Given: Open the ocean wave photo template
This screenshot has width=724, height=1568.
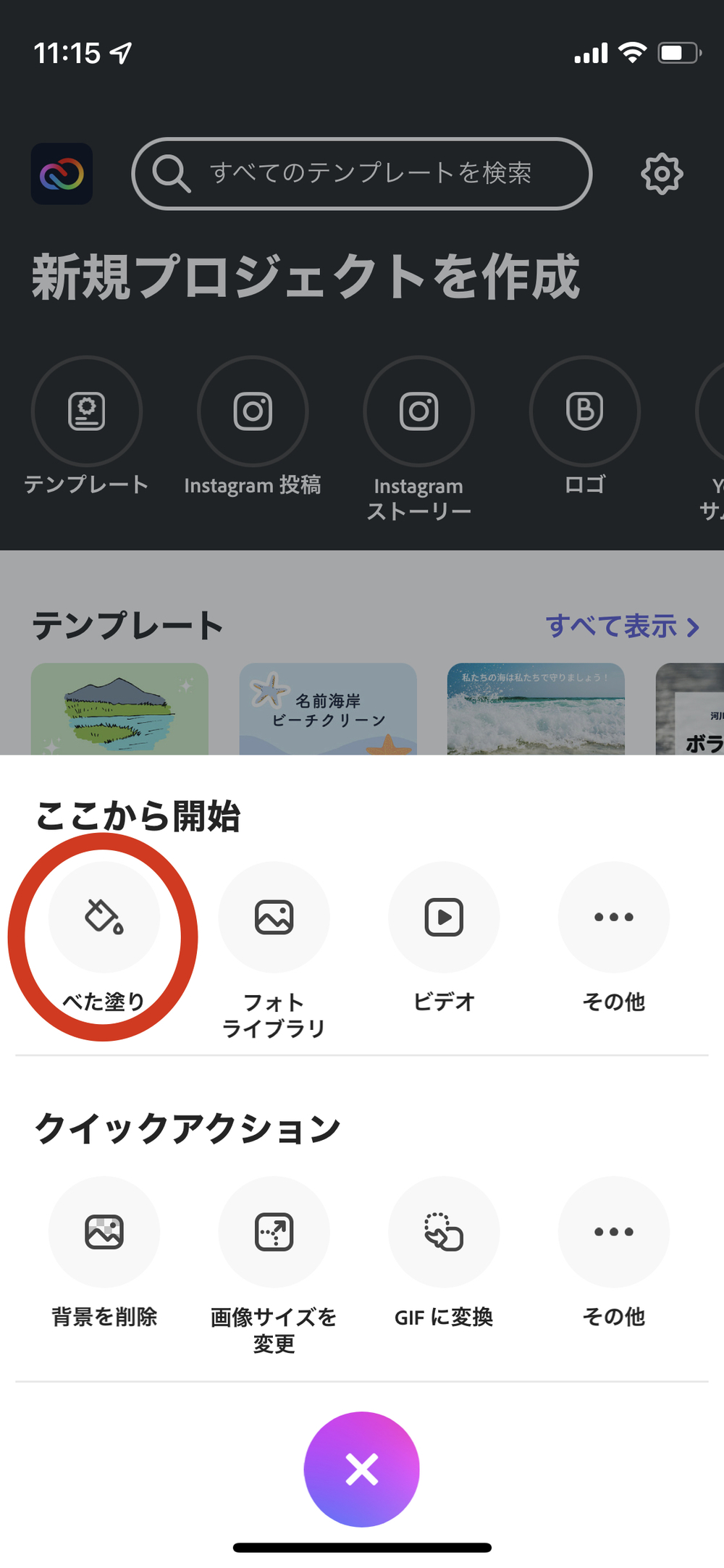Looking at the screenshot, I should click(536, 708).
